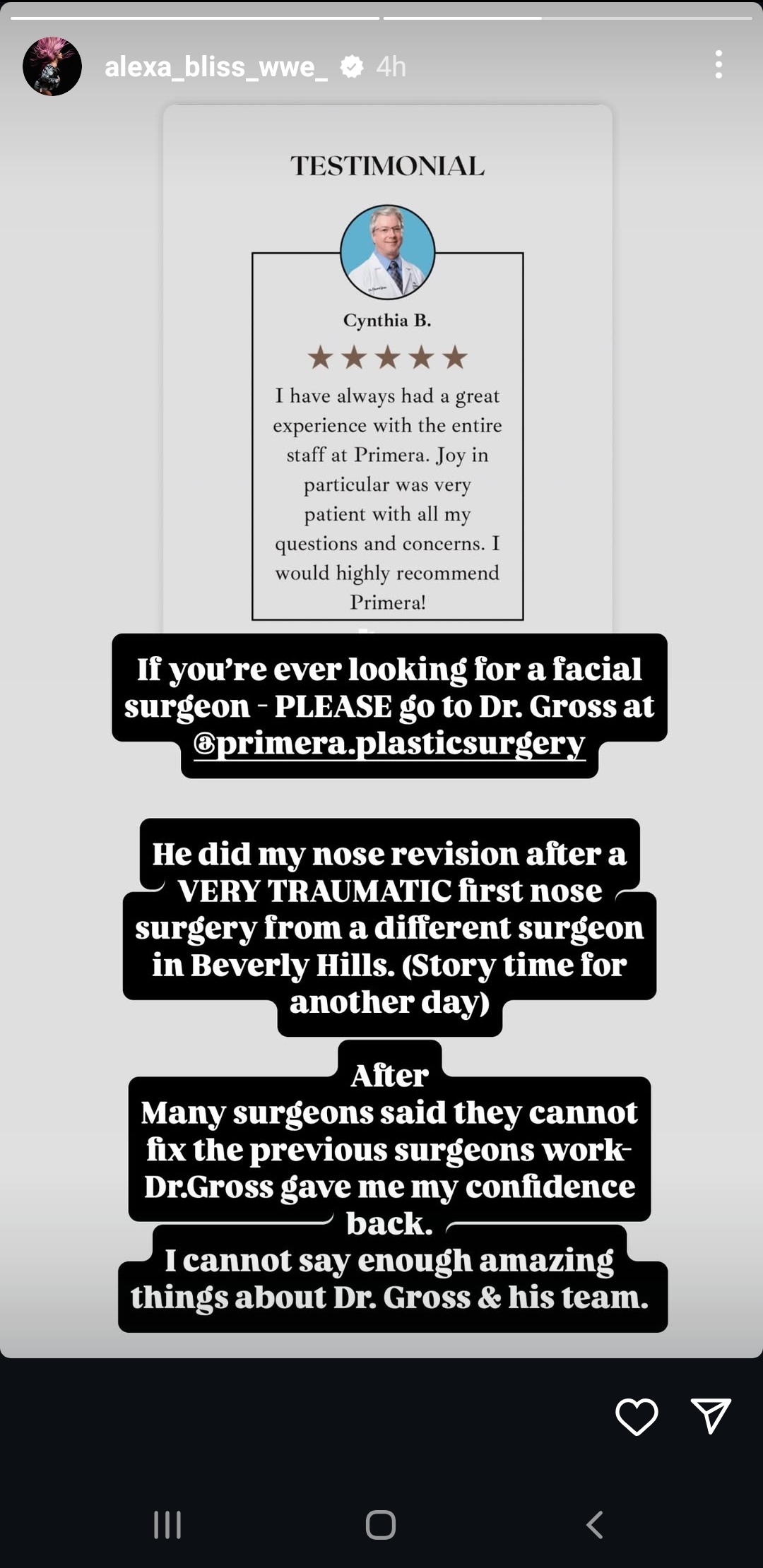Go to the phone home screen

pos(381,1524)
